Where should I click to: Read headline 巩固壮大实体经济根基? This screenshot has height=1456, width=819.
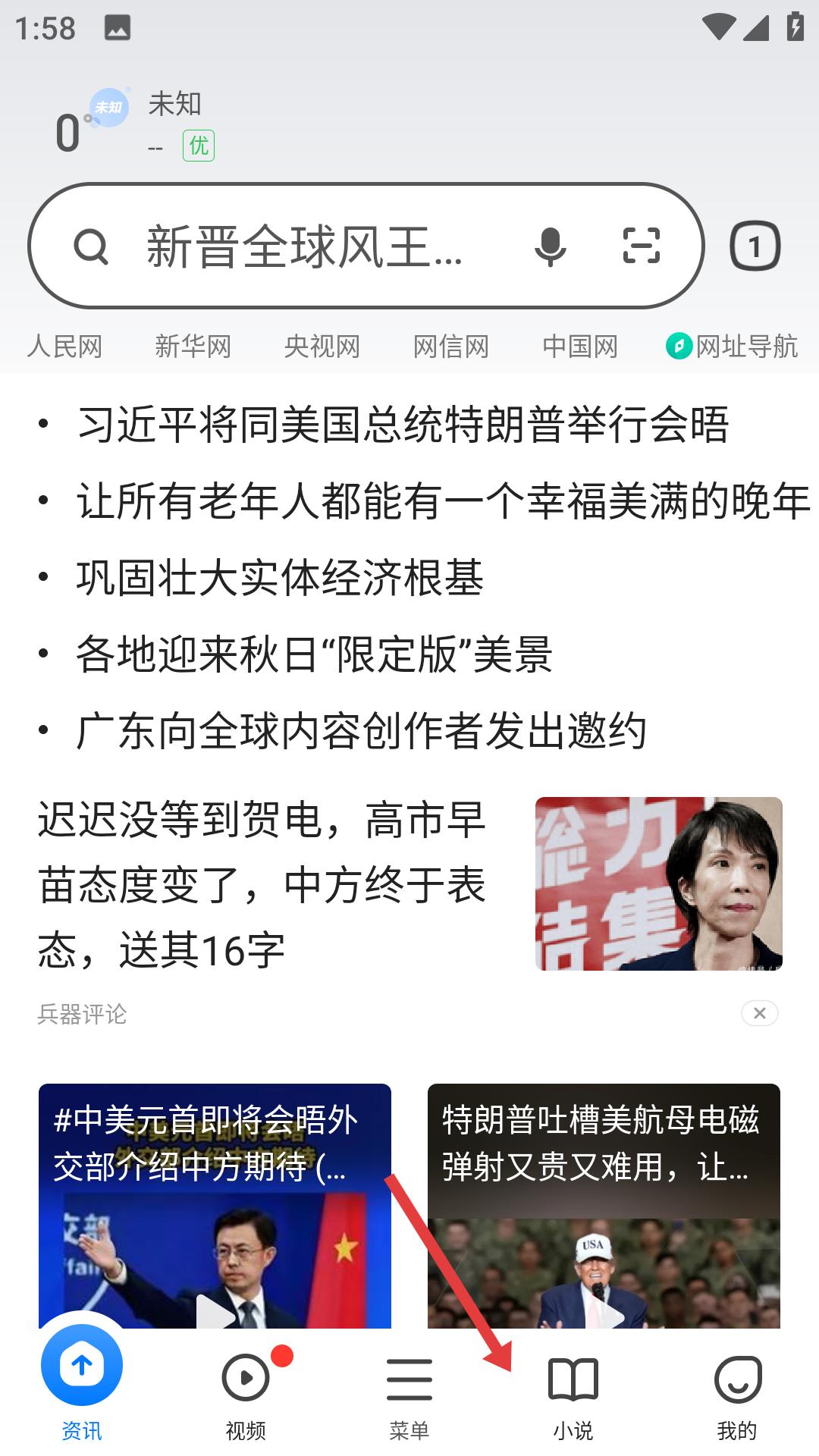(x=280, y=578)
